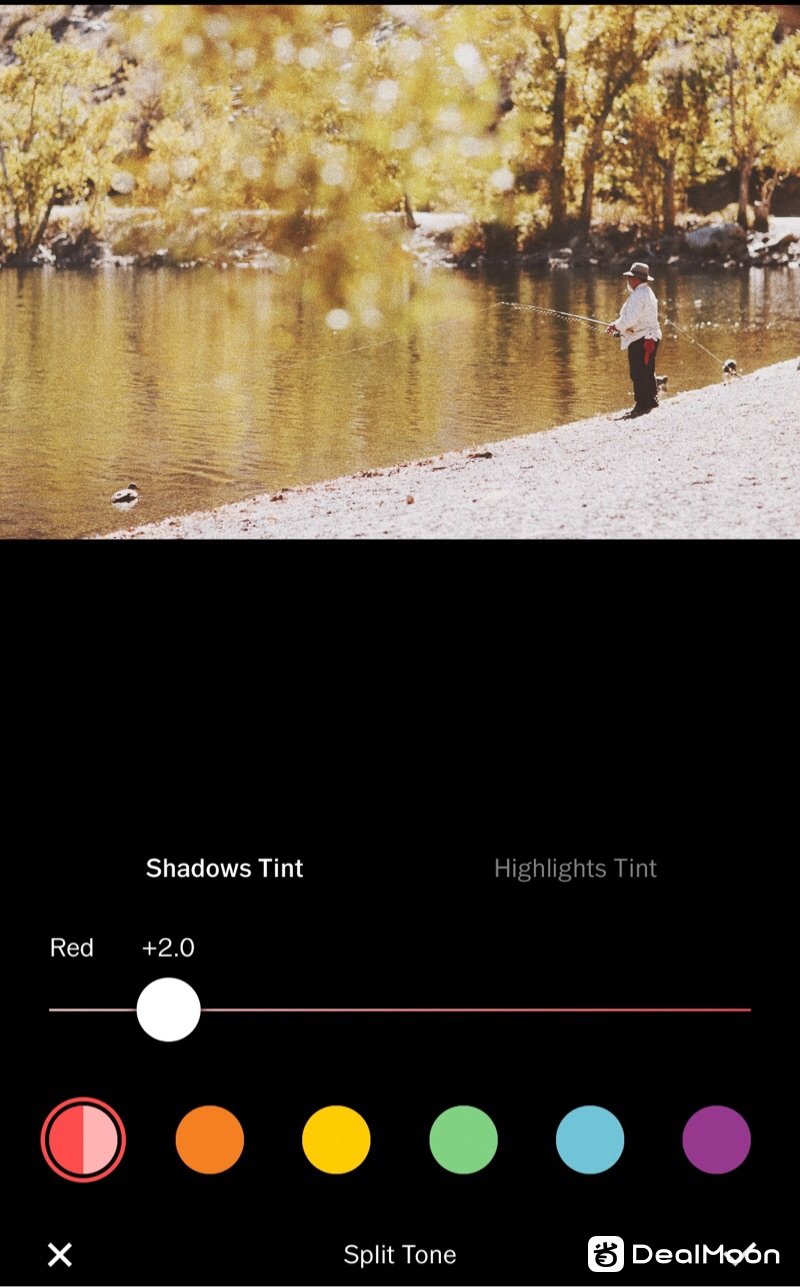Pick the yellow tint swatch

tap(336, 1139)
